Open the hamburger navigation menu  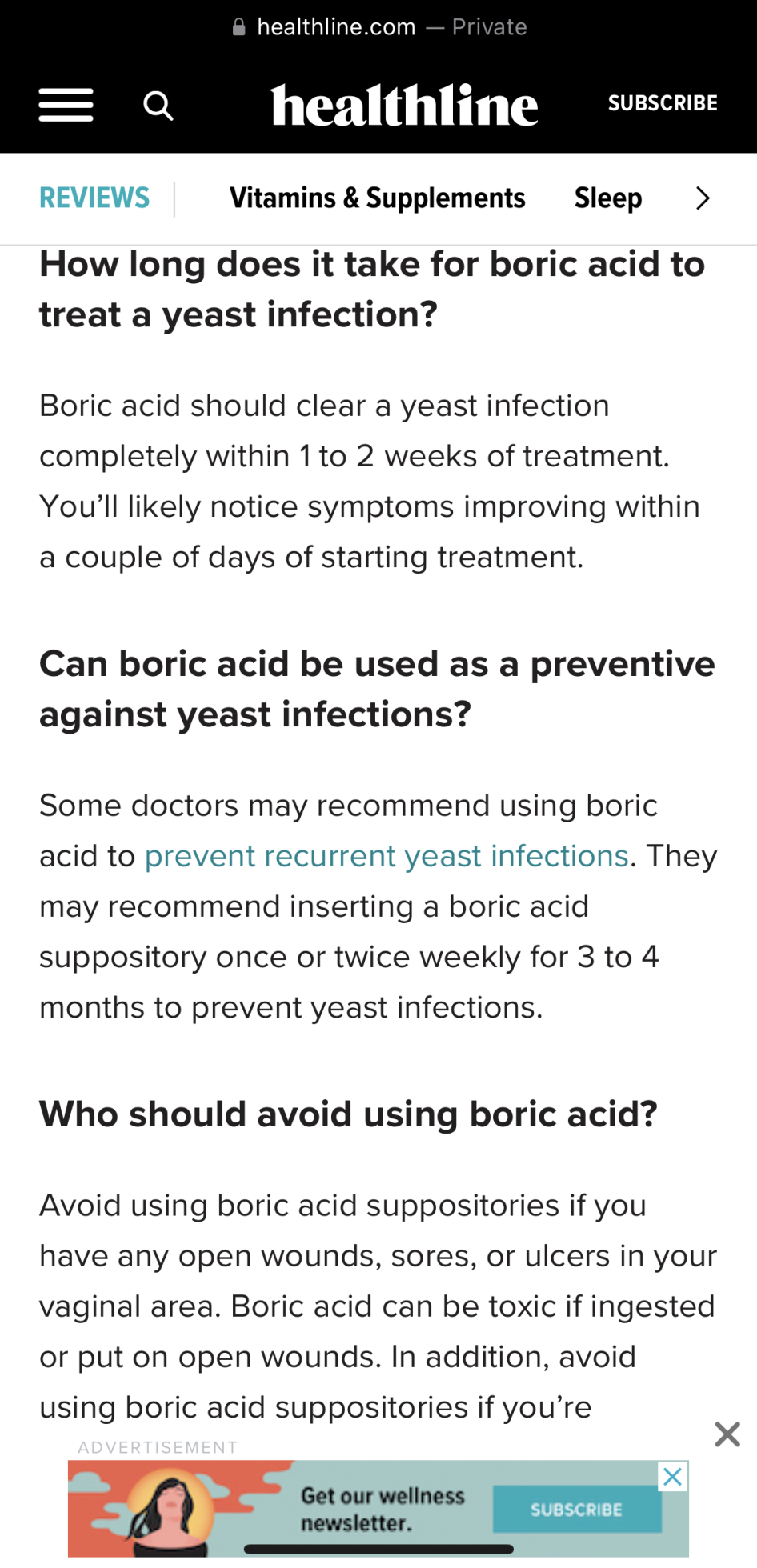[66, 105]
